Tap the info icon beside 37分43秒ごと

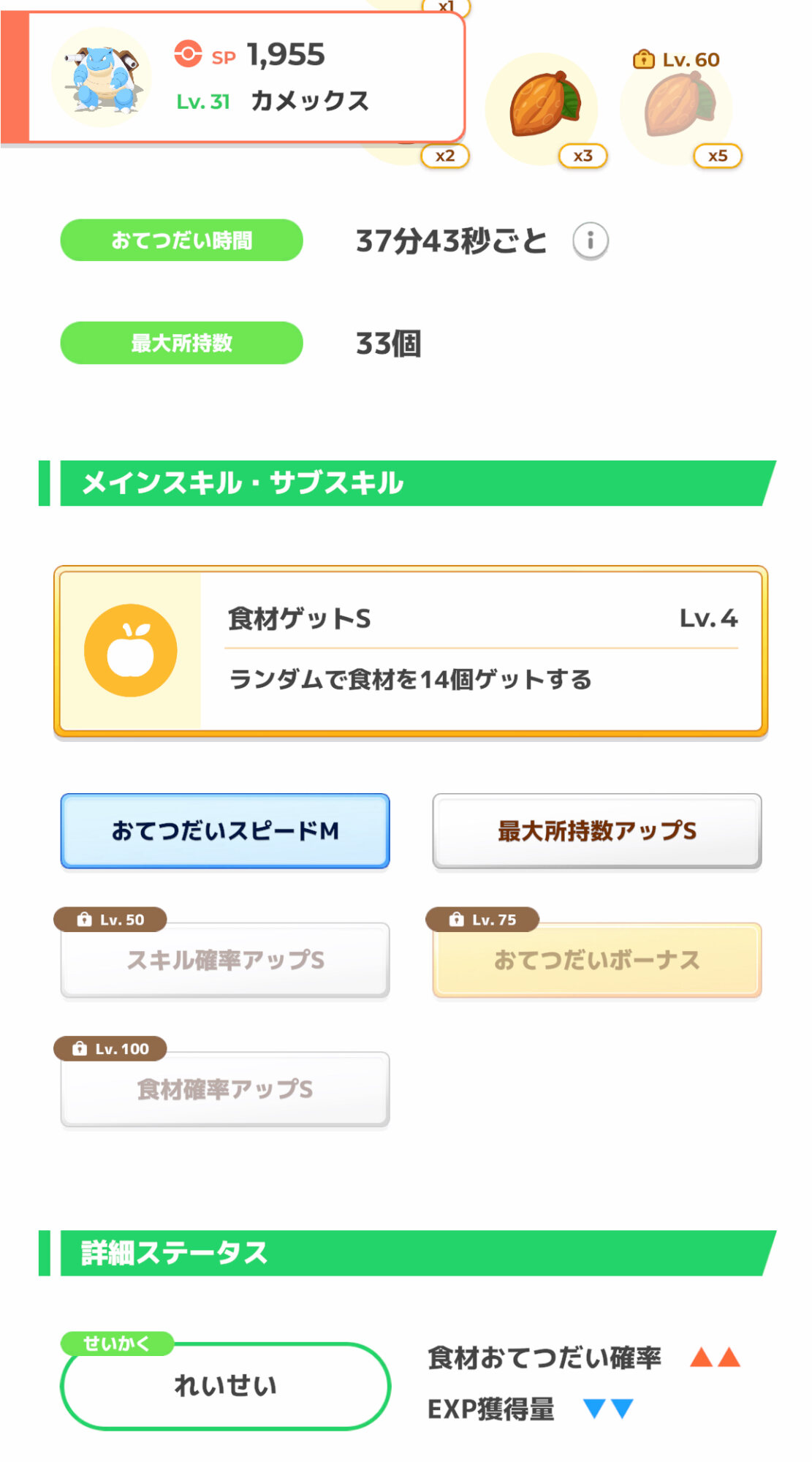coord(590,240)
